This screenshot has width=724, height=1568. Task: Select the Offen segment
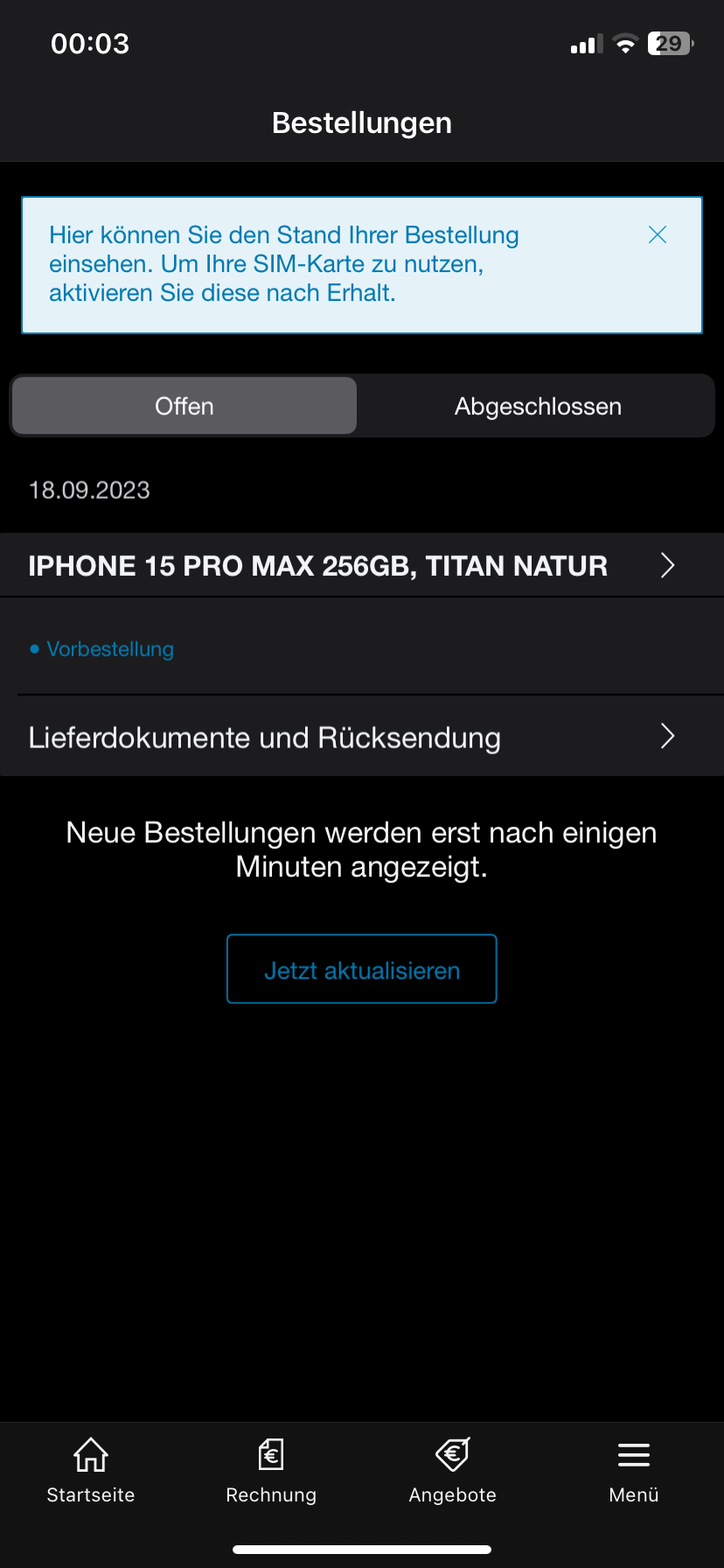pyautogui.click(x=184, y=406)
